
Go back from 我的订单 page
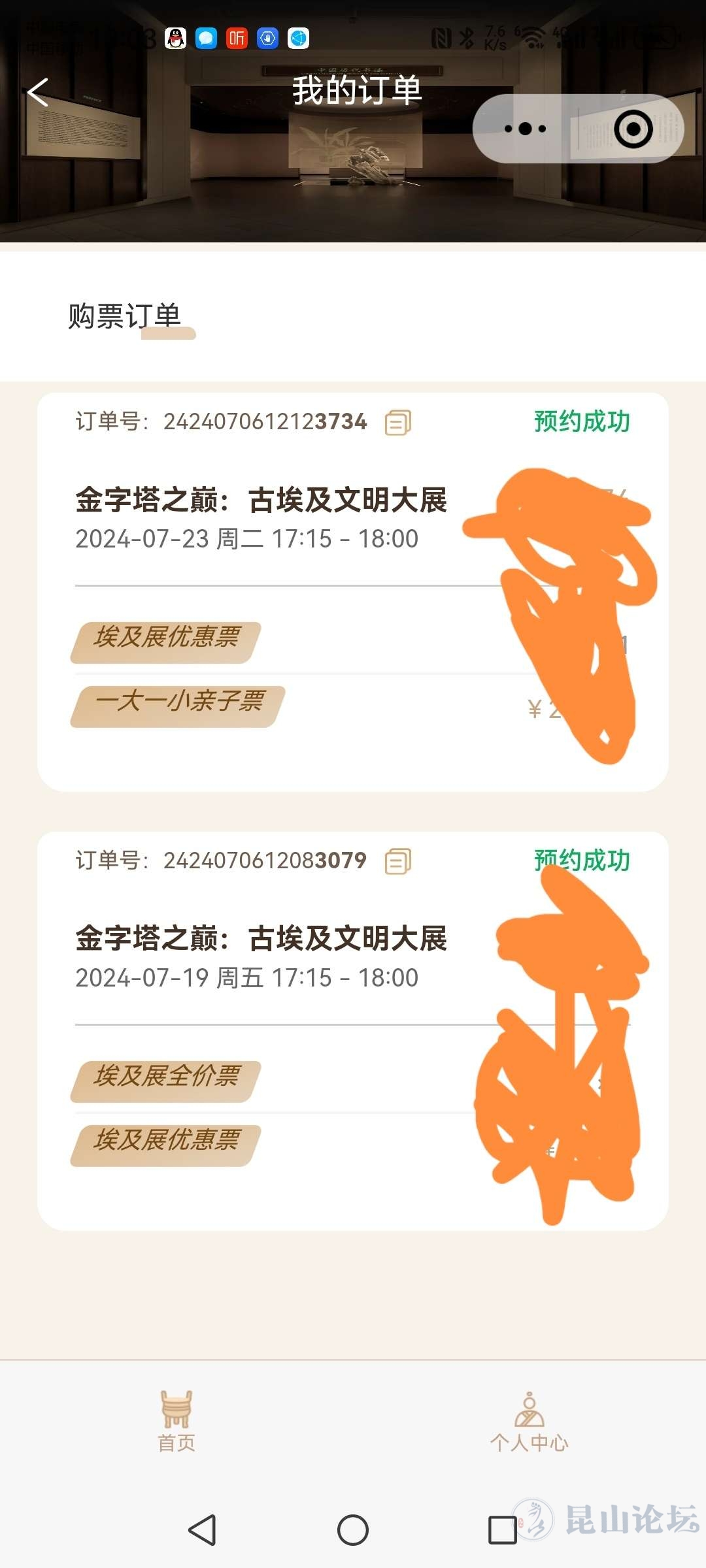pyautogui.click(x=39, y=92)
